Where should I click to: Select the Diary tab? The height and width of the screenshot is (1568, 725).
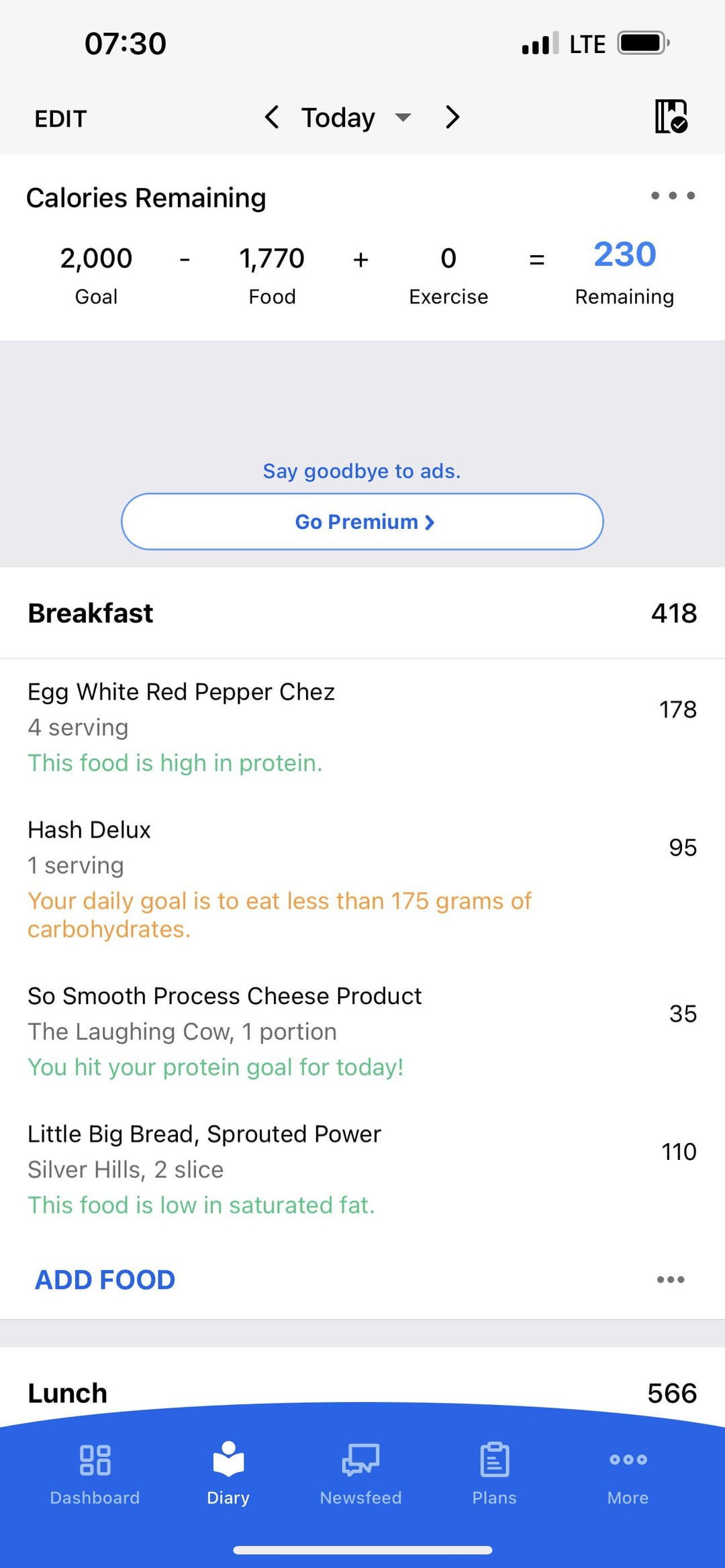click(x=228, y=1475)
